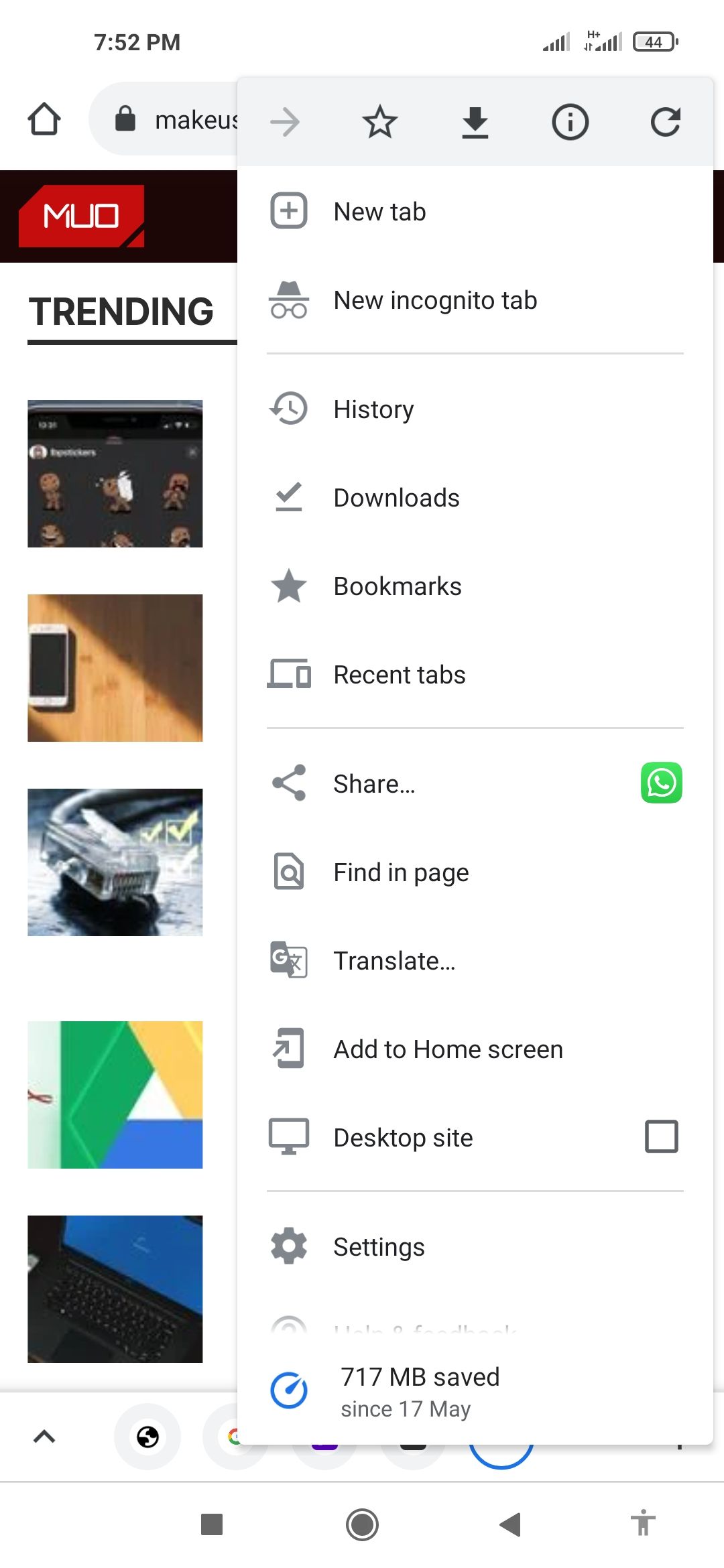724x1568 pixels.
Task: View page info
Action: coord(570,122)
